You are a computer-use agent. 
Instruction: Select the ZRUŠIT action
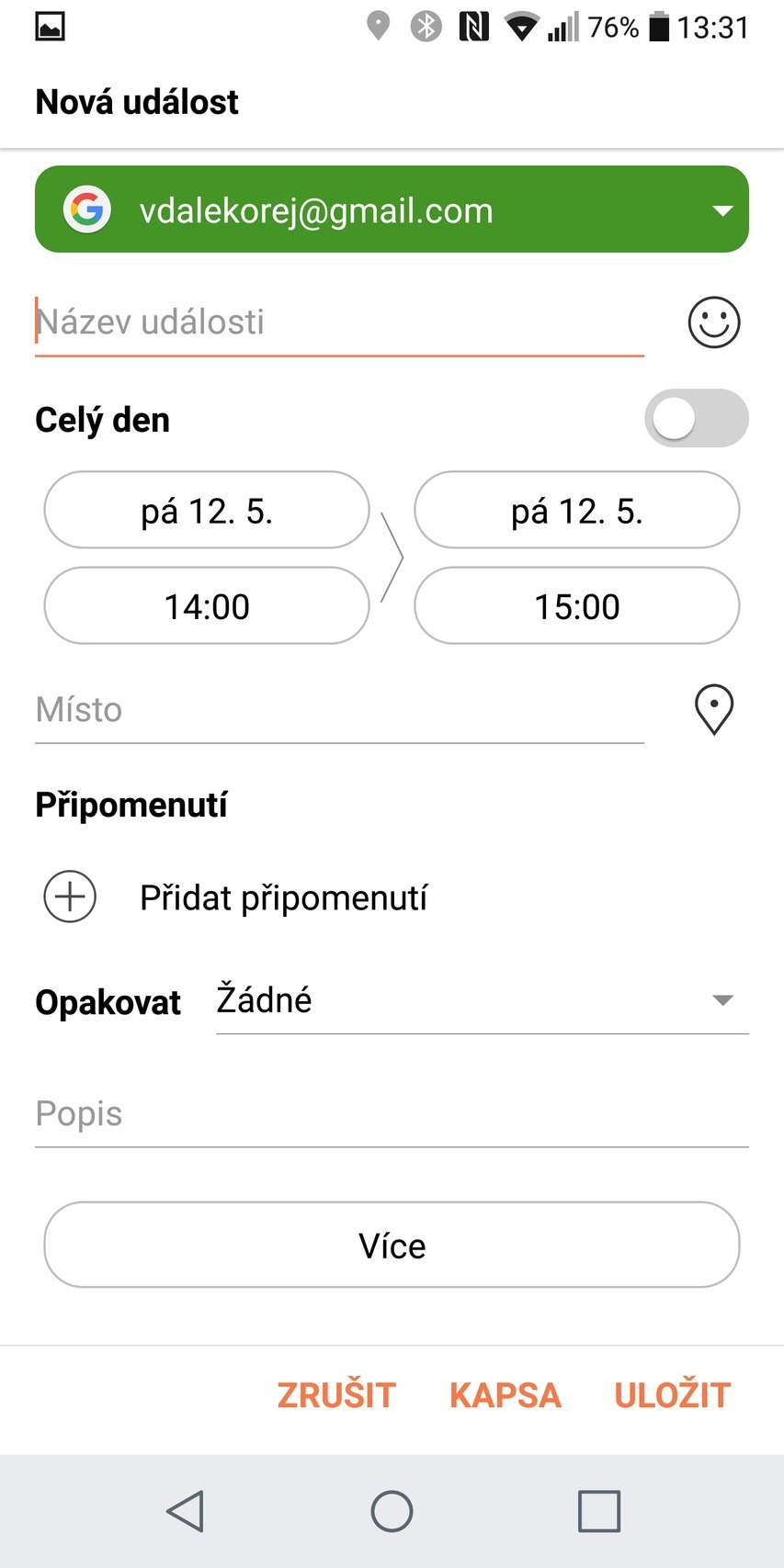coord(336,1394)
